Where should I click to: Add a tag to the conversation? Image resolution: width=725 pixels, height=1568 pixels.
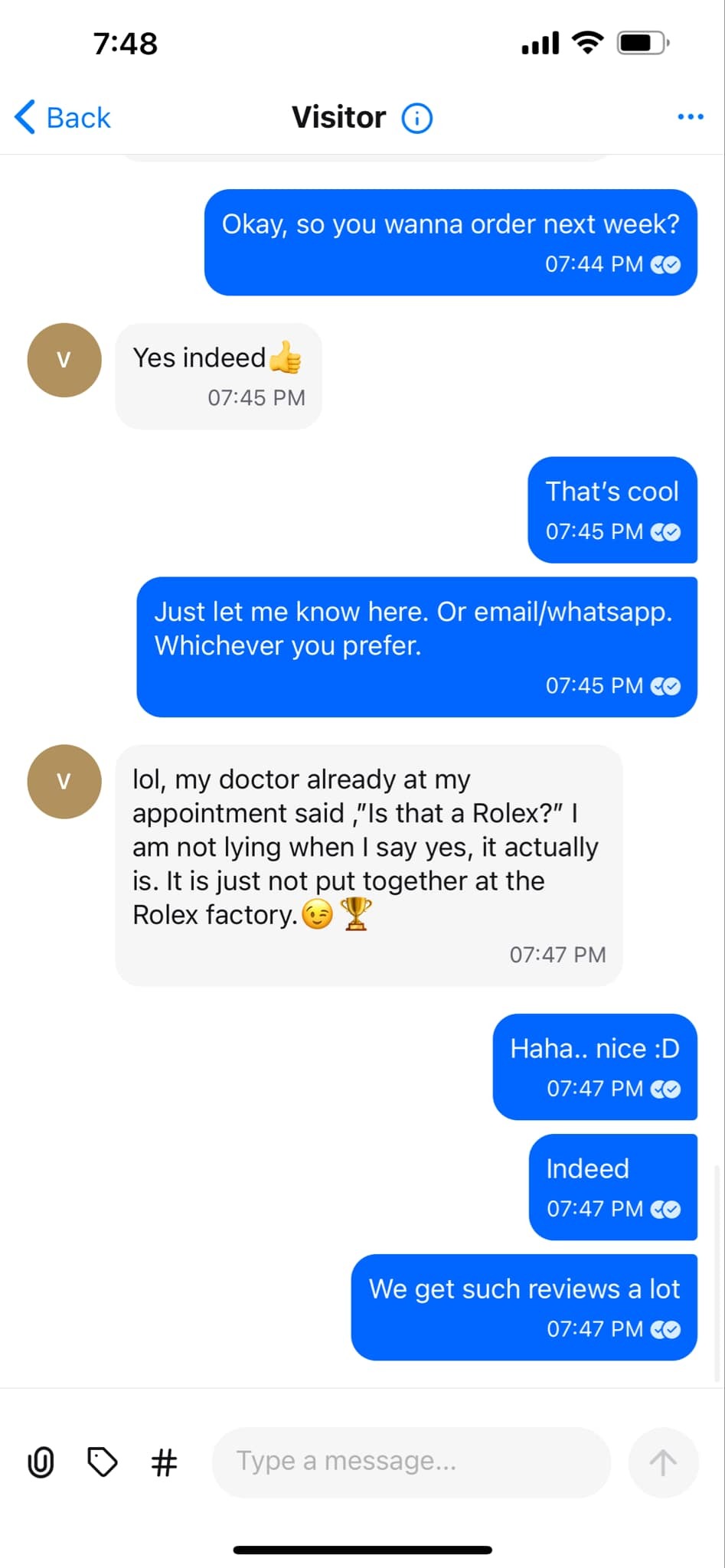[103, 1462]
